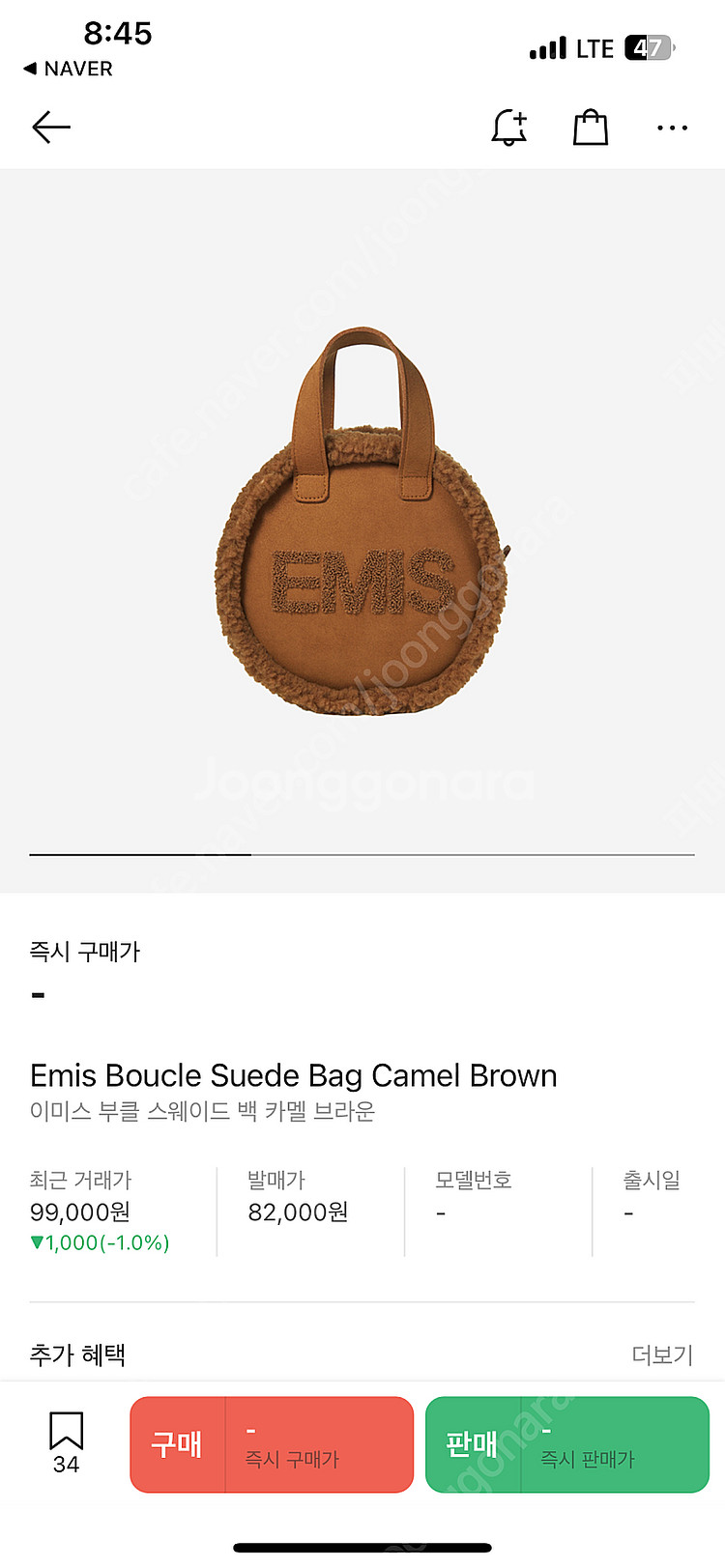Tap 더보기 next to 추가 혜택

[x=662, y=1354]
